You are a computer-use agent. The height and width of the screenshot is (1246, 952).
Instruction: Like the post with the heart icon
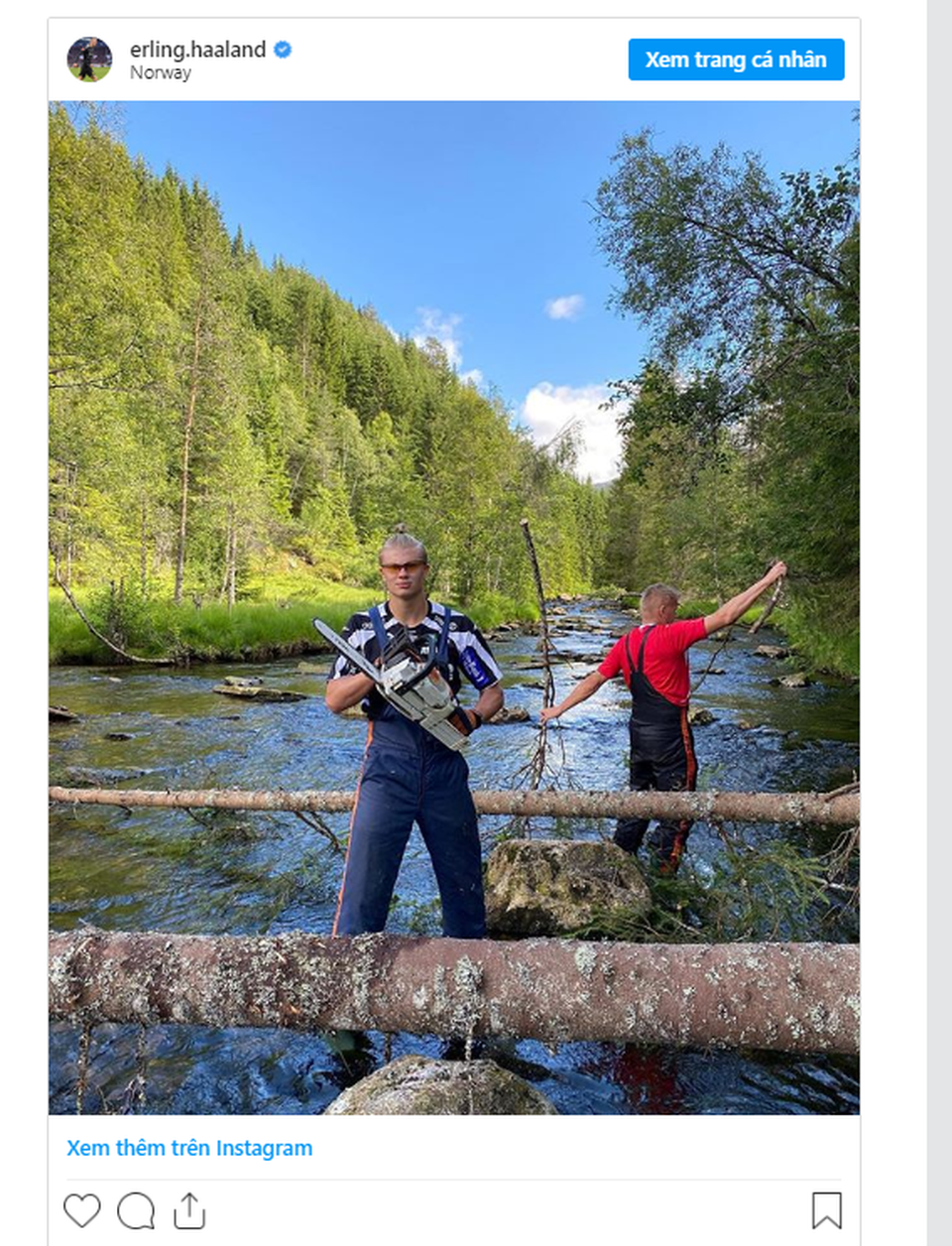pyautogui.click(x=82, y=1210)
